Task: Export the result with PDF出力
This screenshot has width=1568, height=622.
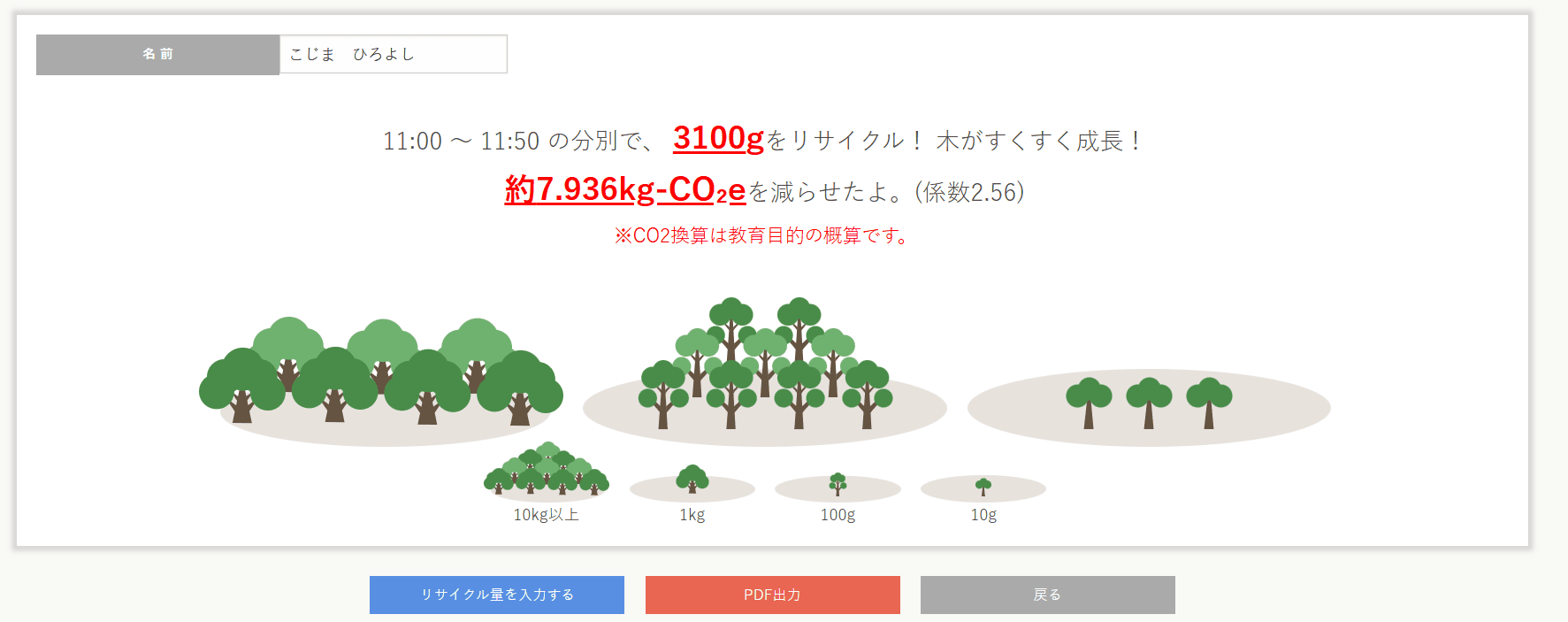Action: pos(772,595)
